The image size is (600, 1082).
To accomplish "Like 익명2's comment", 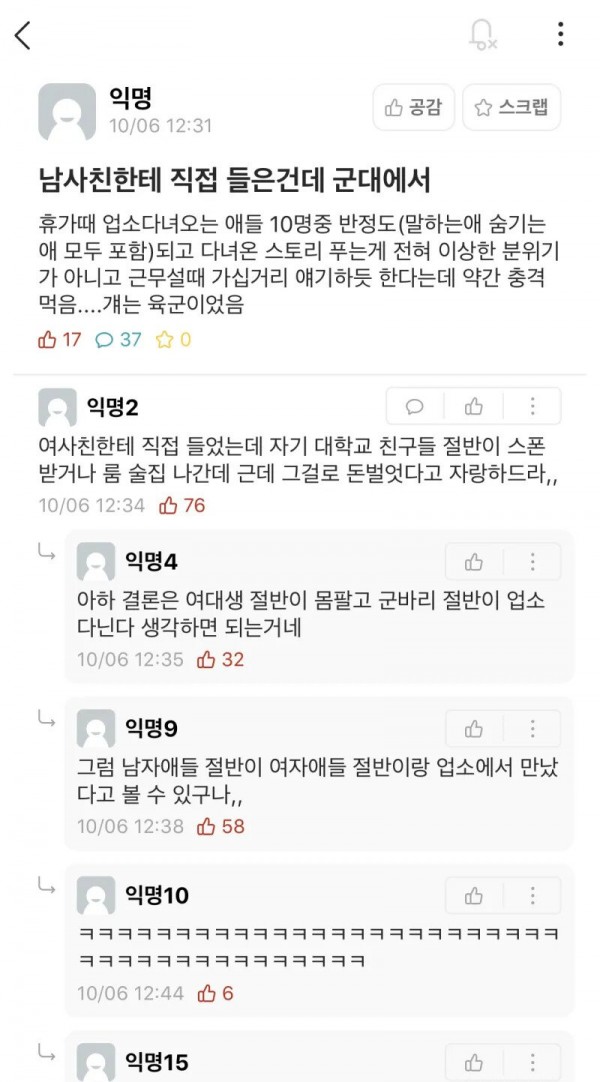I will 474,406.
